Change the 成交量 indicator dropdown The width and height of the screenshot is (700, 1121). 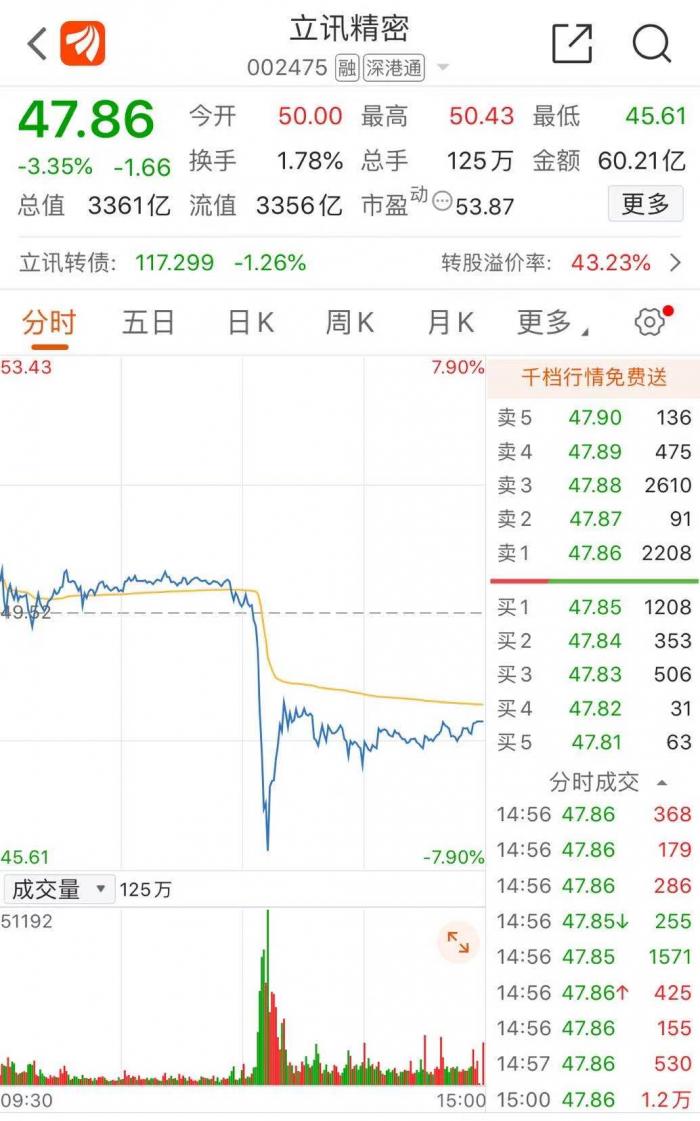(x=59, y=889)
